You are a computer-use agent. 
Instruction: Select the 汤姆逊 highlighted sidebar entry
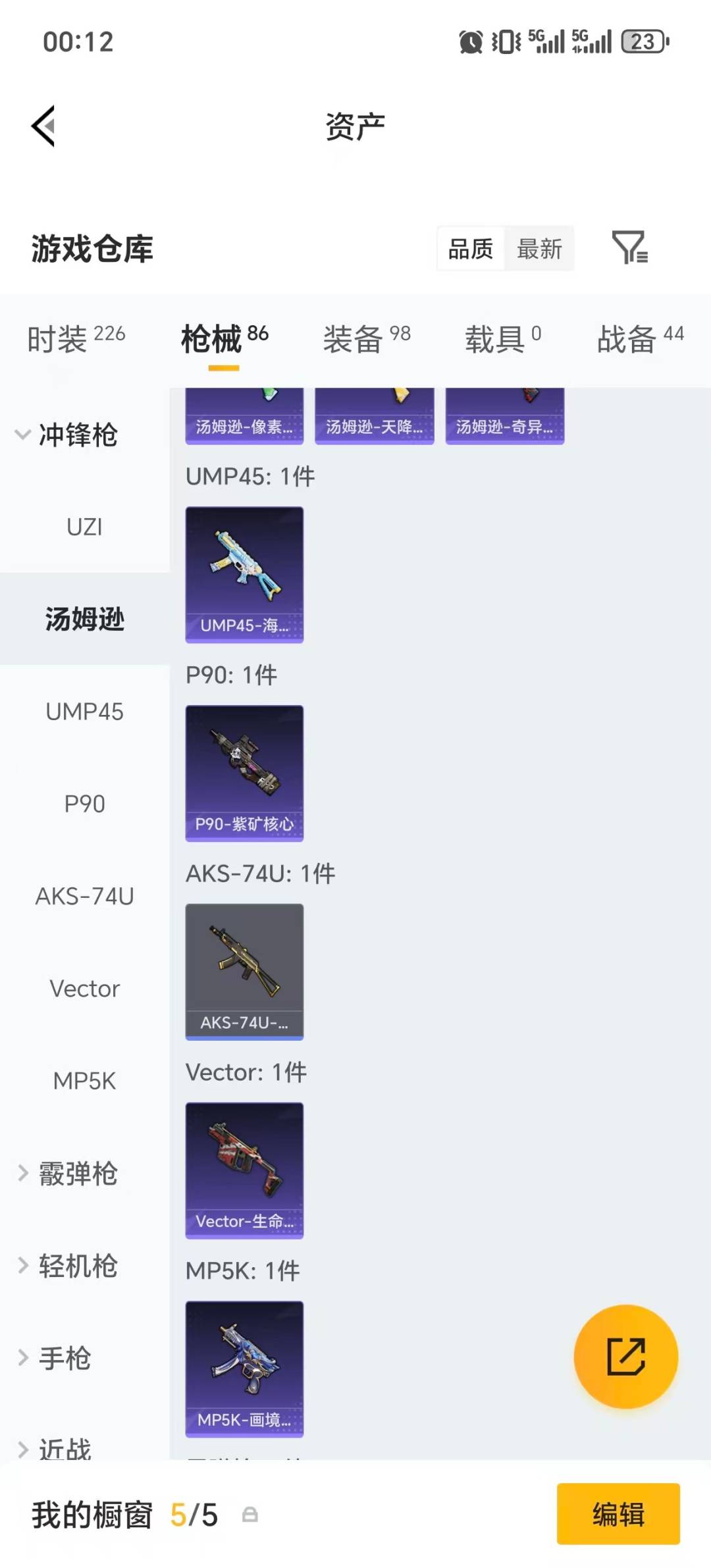[85, 619]
